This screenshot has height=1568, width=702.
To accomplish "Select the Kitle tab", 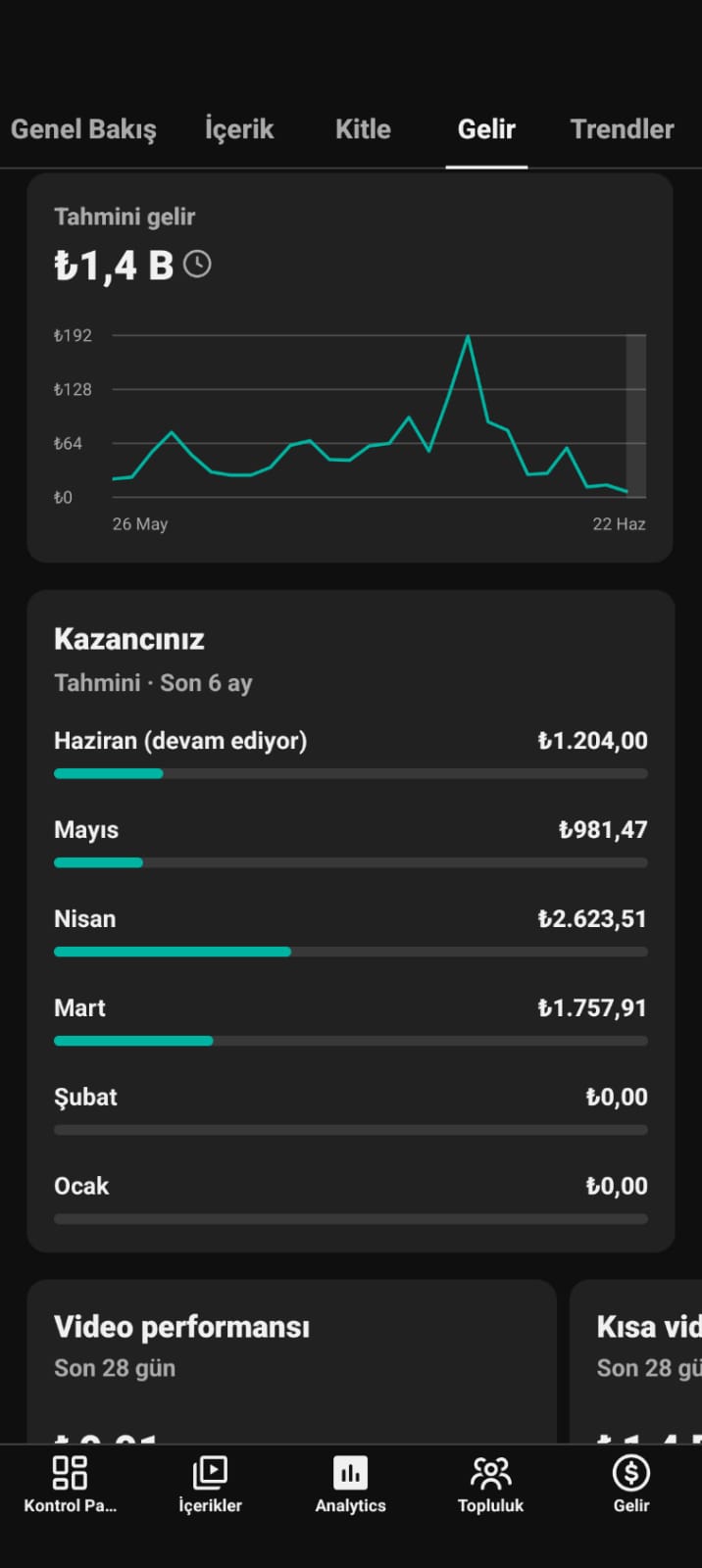I will [x=363, y=129].
